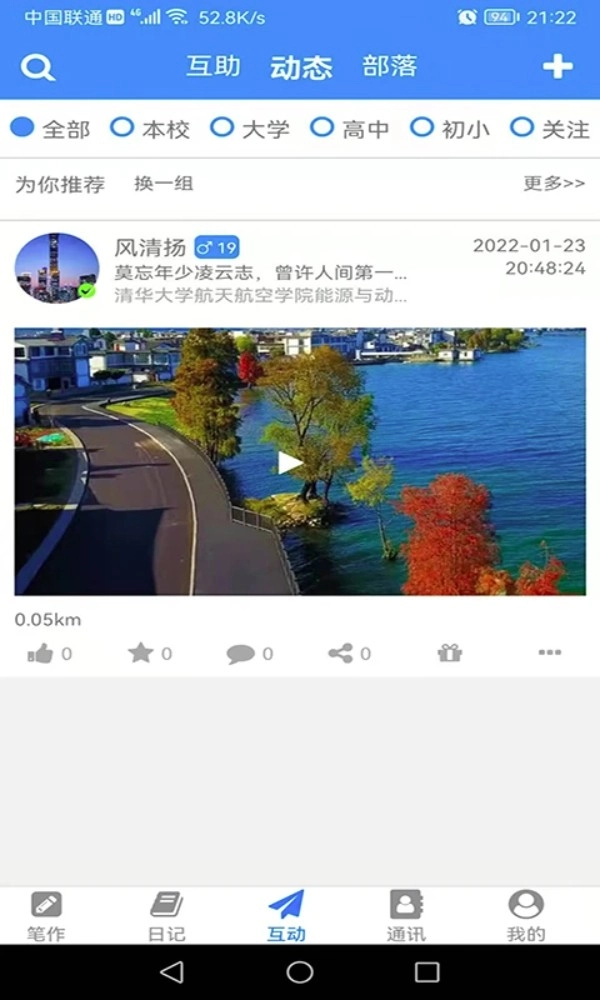Viewport: 600px width, 1000px height.
Task: Select the 关注 filter option
Action: tap(550, 128)
